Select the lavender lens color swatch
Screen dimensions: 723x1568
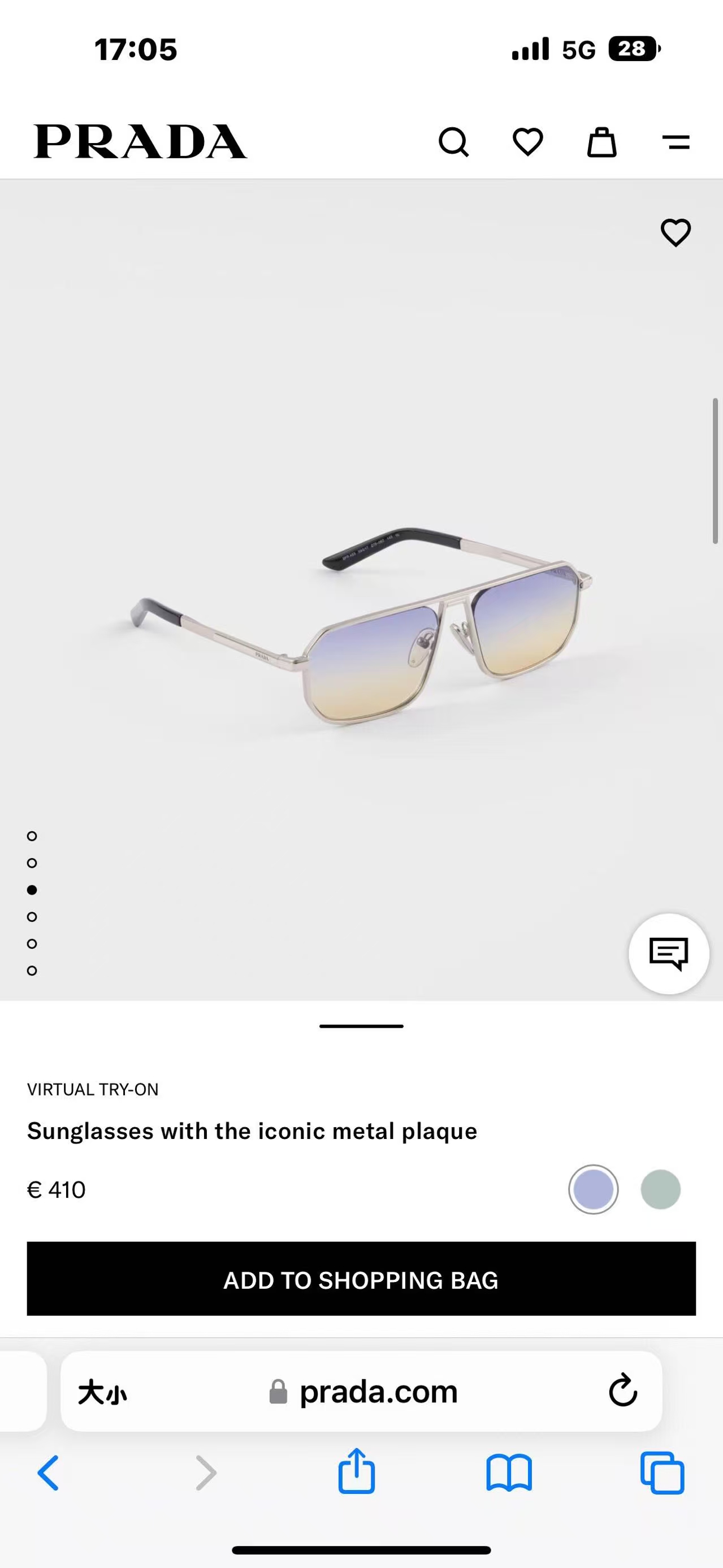pyautogui.click(x=594, y=1189)
